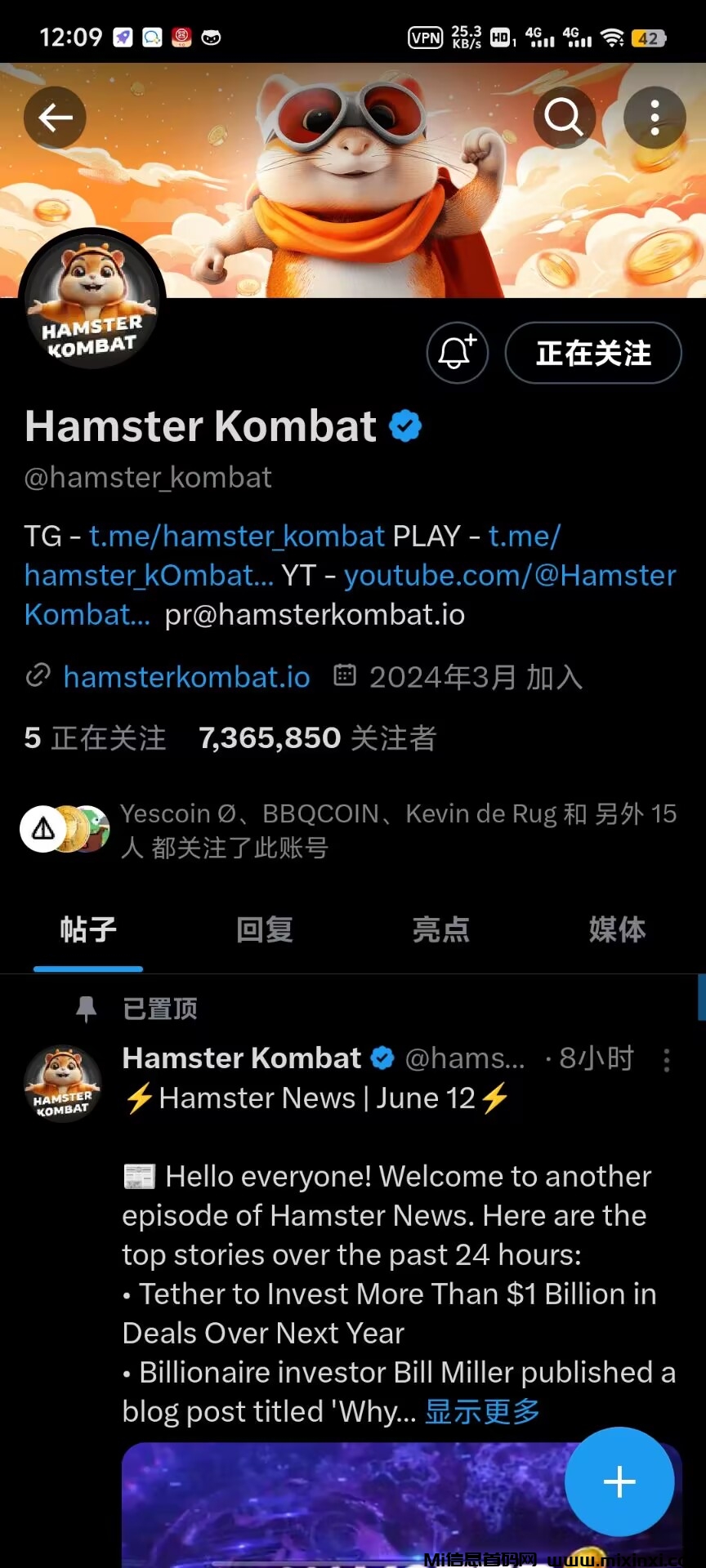
Task: View the 5 正在关注 following list
Action: tap(95, 738)
